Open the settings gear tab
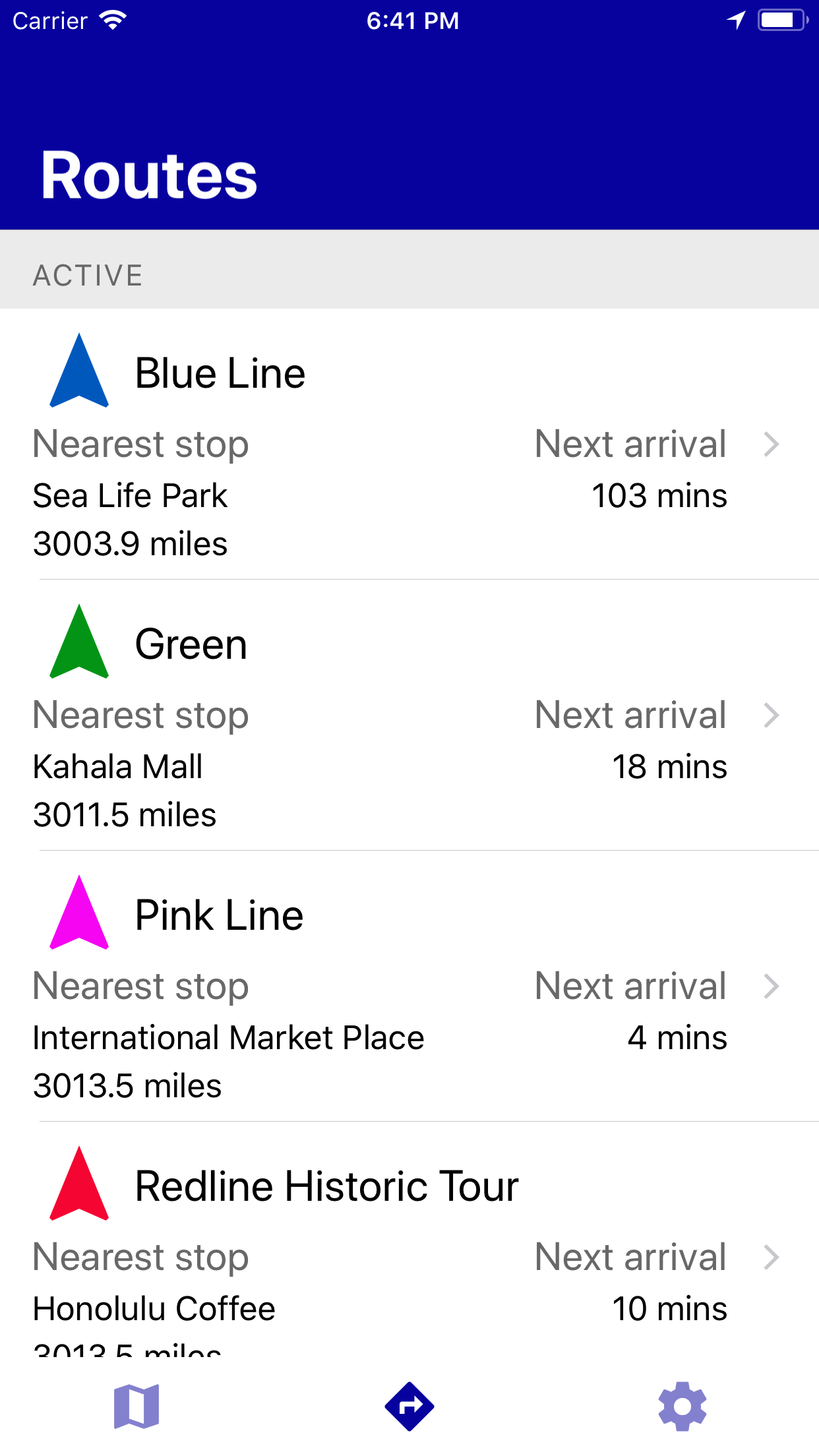The height and width of the screenshot is (1456, 819). tap(682, 1407)
